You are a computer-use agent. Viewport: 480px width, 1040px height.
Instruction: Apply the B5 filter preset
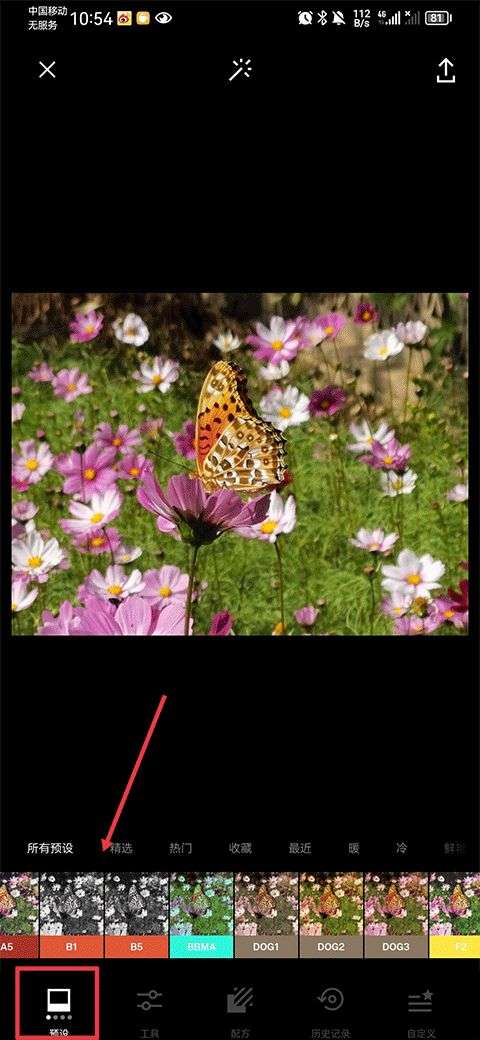pyautogui.click(x=137, y=915)
